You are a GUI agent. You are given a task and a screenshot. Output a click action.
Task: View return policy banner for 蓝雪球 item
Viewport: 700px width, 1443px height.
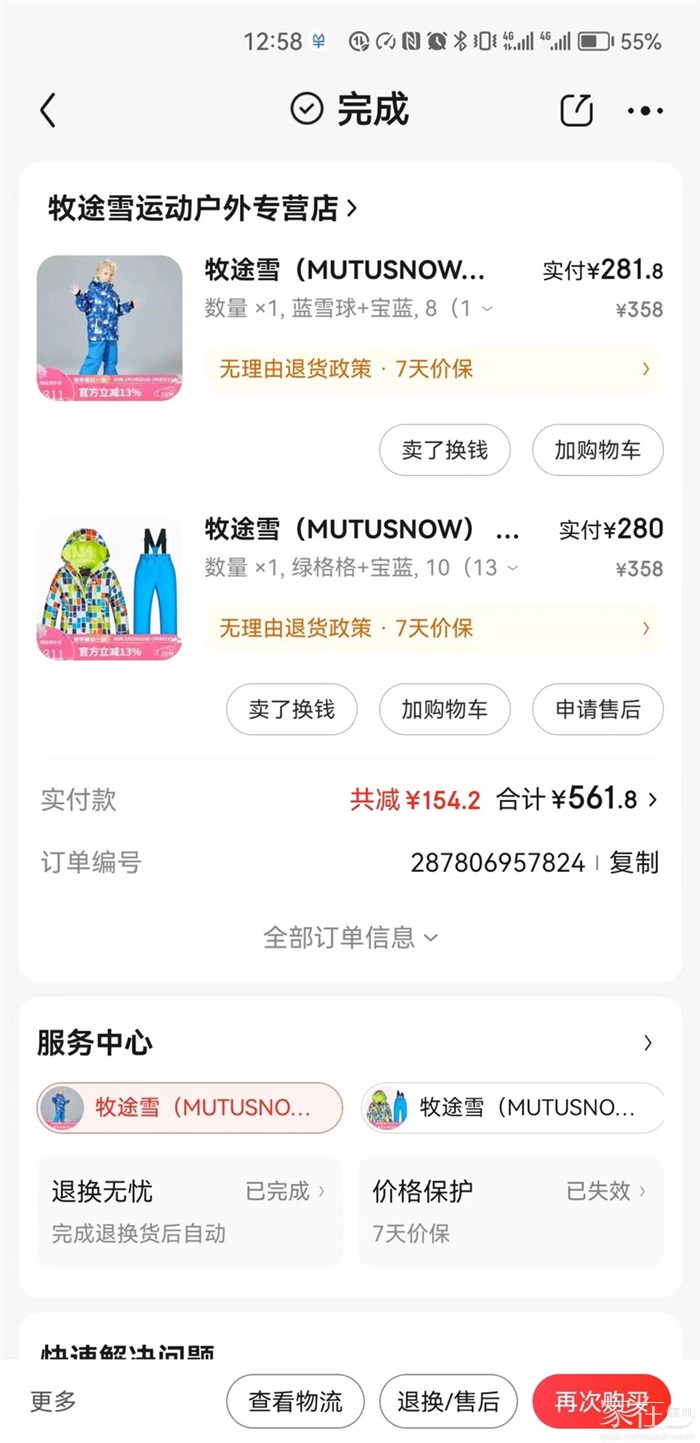point(433,369)
